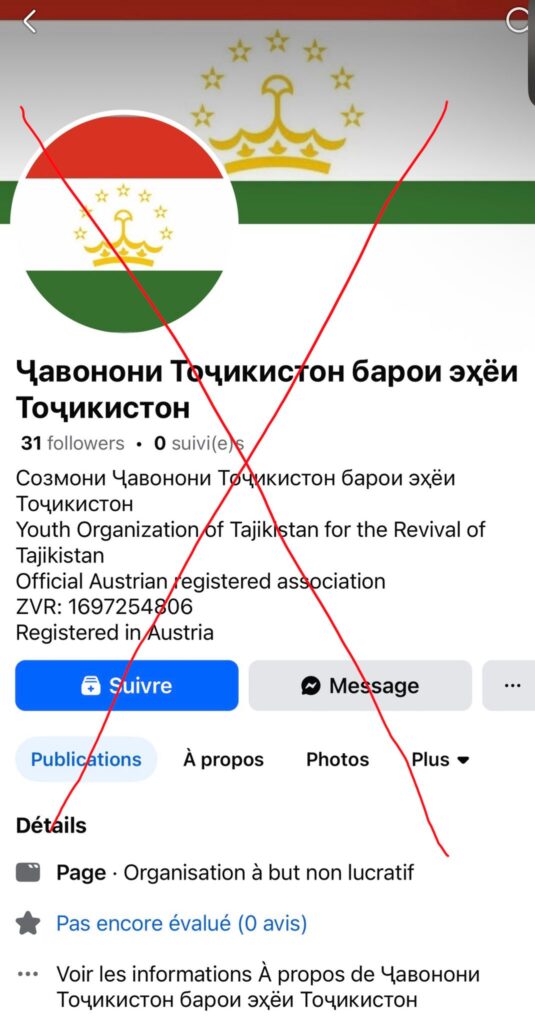Viewport: 535px width, 1024px height.
Task: Switch to the À propos tab
Action: click(x=223, y=760)
